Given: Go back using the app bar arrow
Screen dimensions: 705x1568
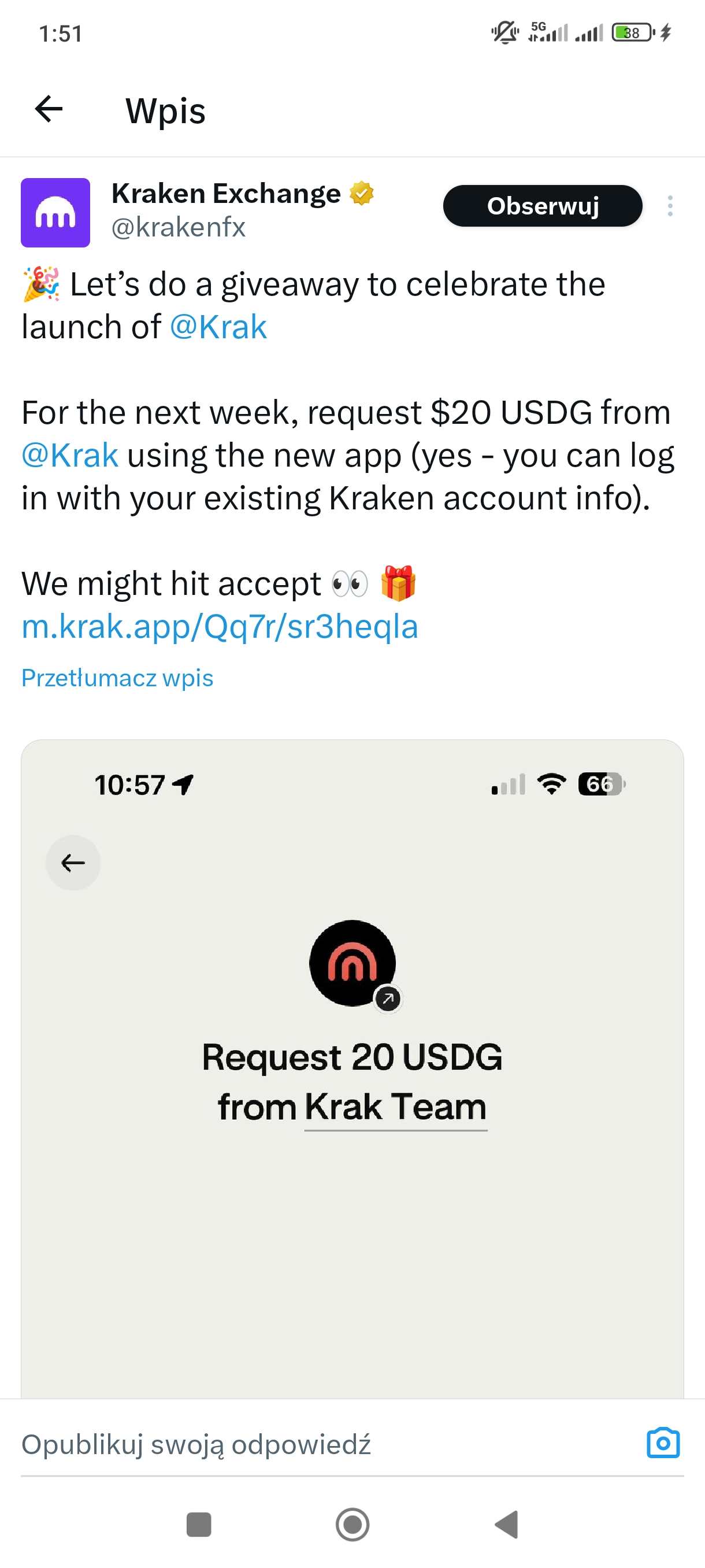Looking at the screenshot, I should tap(49, 110).
